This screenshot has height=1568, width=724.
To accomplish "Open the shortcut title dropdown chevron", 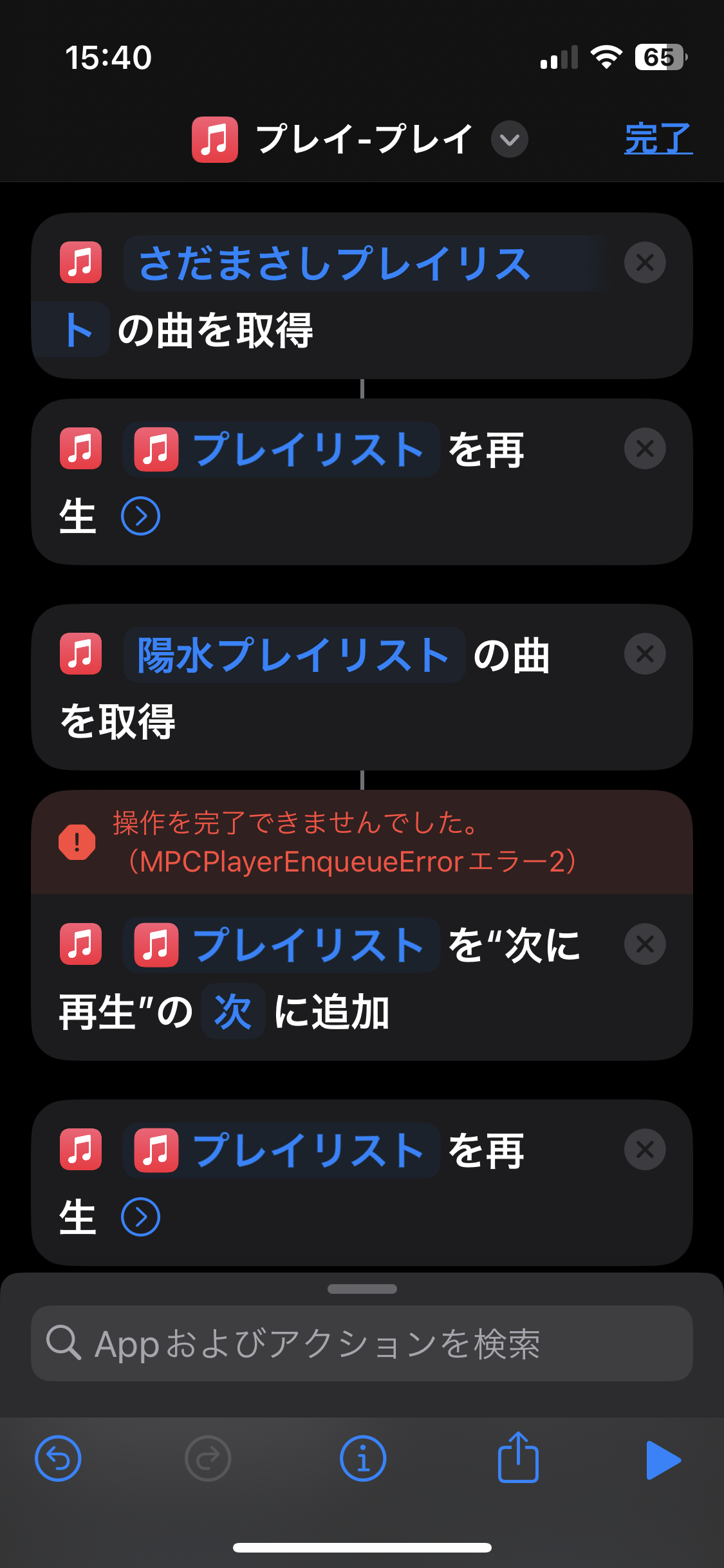I will (509, 139).
